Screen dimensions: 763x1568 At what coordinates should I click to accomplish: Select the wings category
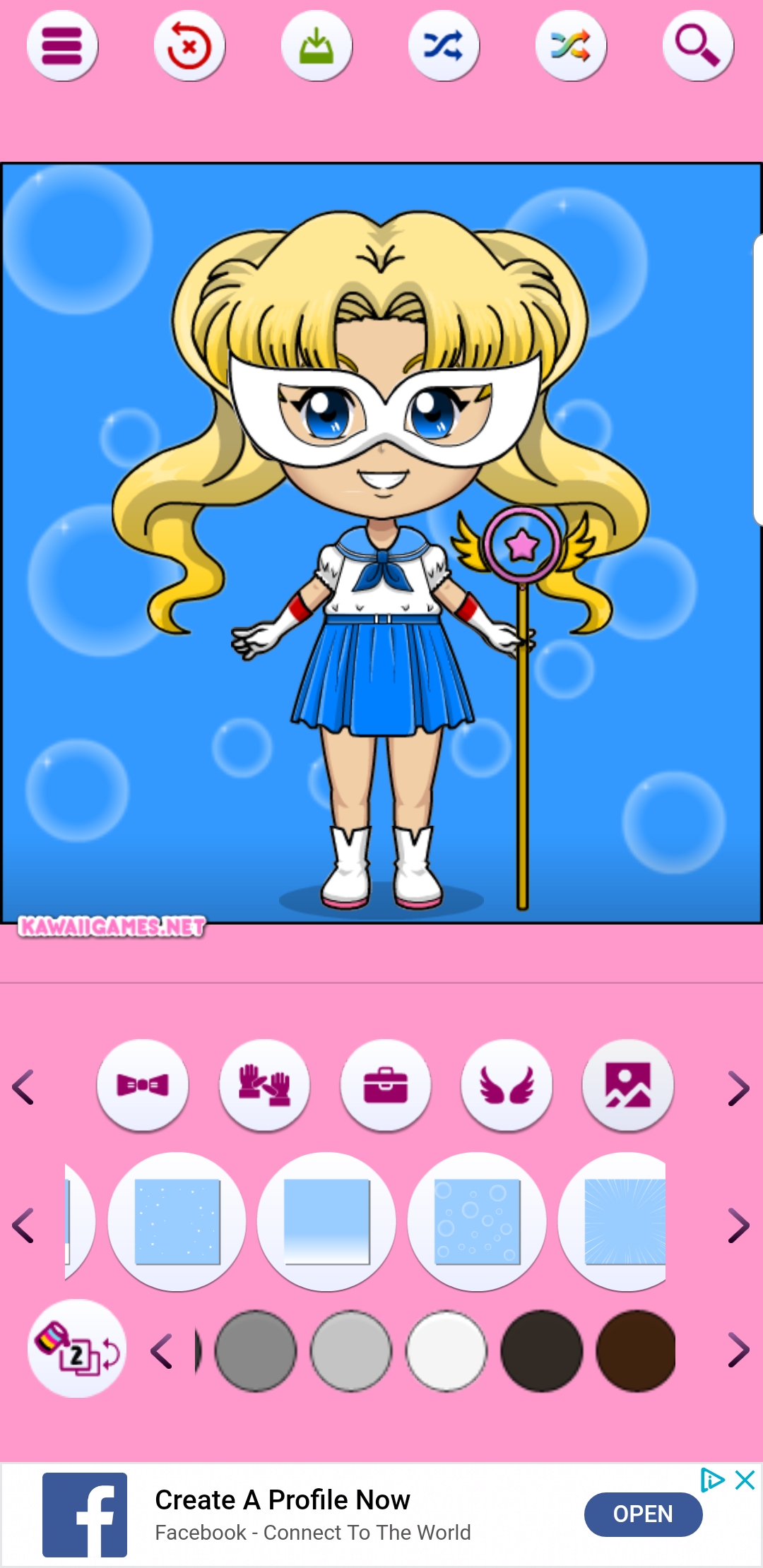tap(507, 1085)
